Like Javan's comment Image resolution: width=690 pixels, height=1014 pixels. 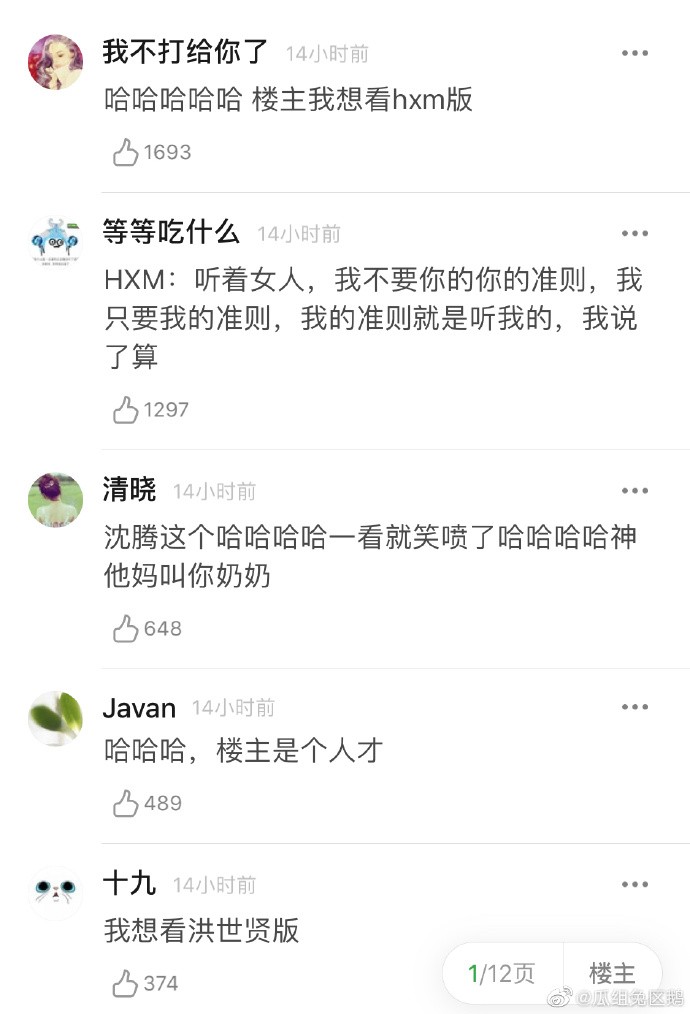coord(126,804)
